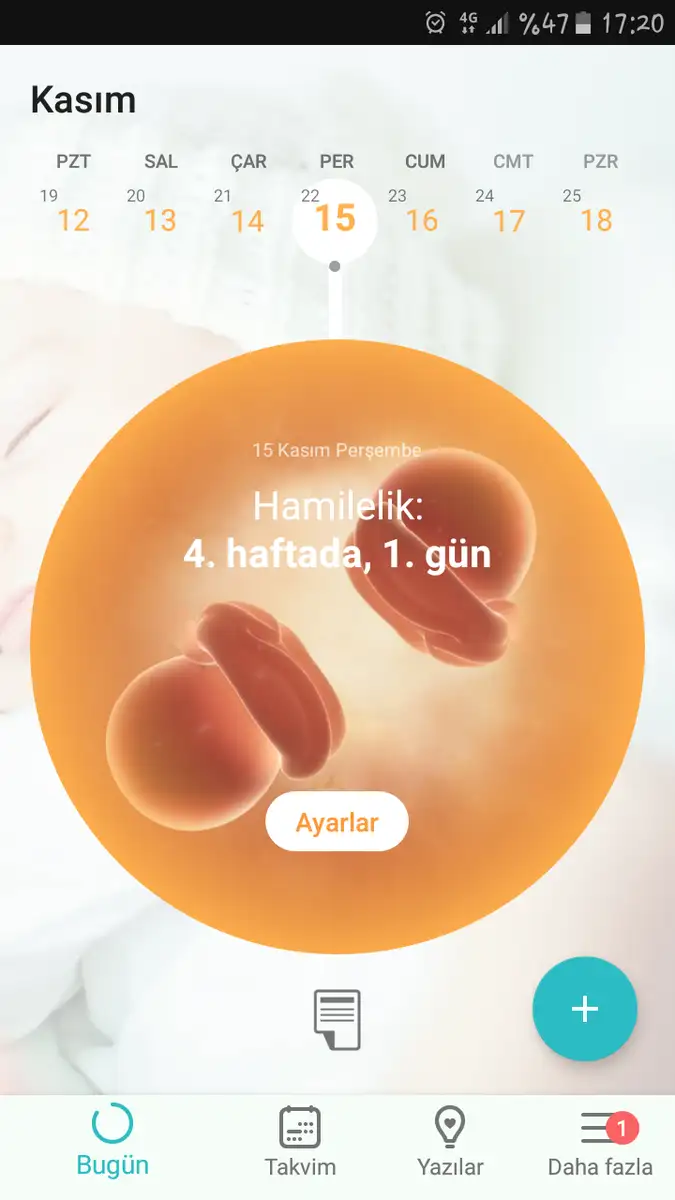Add a new entry with plus button
Image resolution: width=675 pixels, height=1200 pixels.
(x=585, y=1009)
